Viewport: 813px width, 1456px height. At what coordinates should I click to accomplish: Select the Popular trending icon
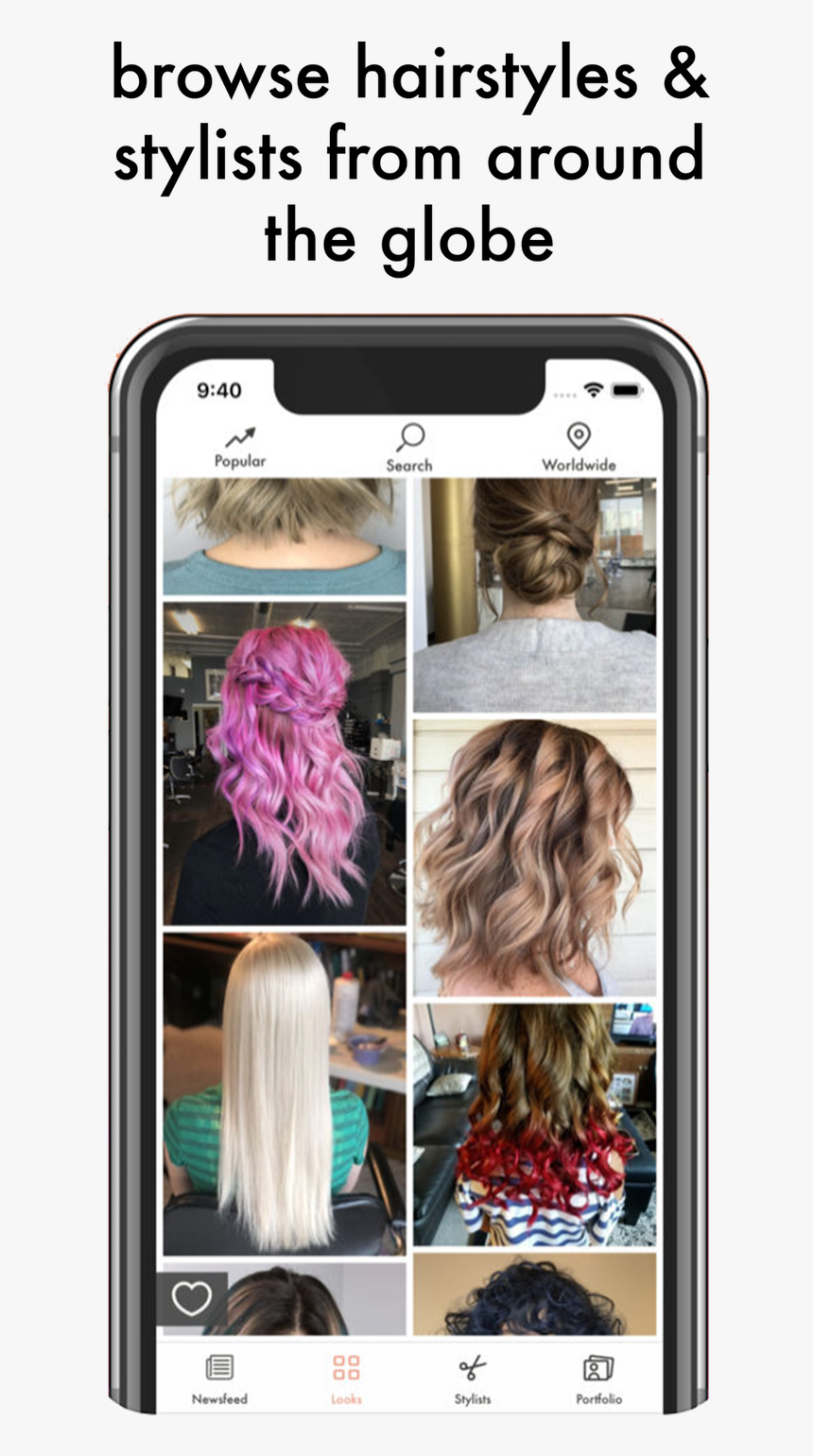[x=240, y=439]
